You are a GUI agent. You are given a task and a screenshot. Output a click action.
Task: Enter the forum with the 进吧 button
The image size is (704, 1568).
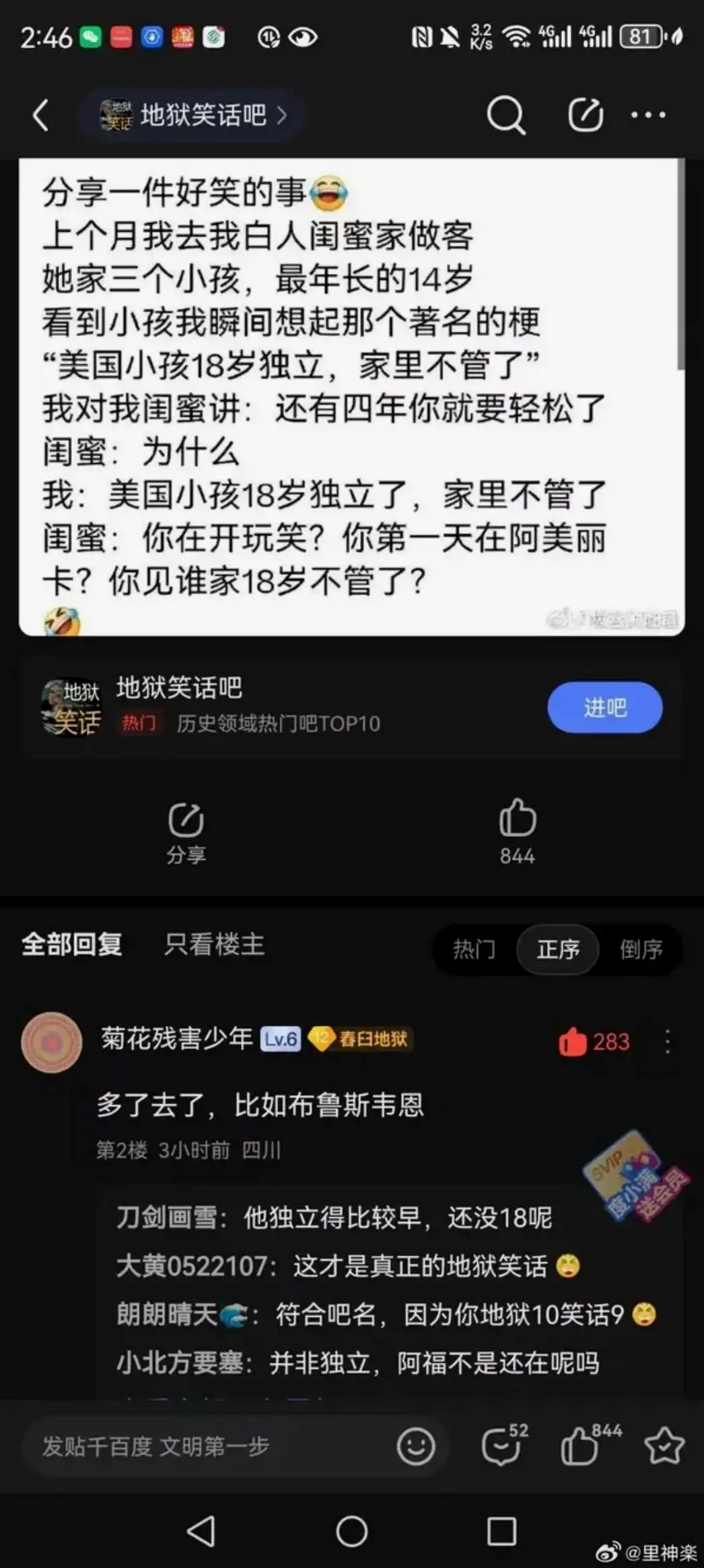(x=604, y=708)
